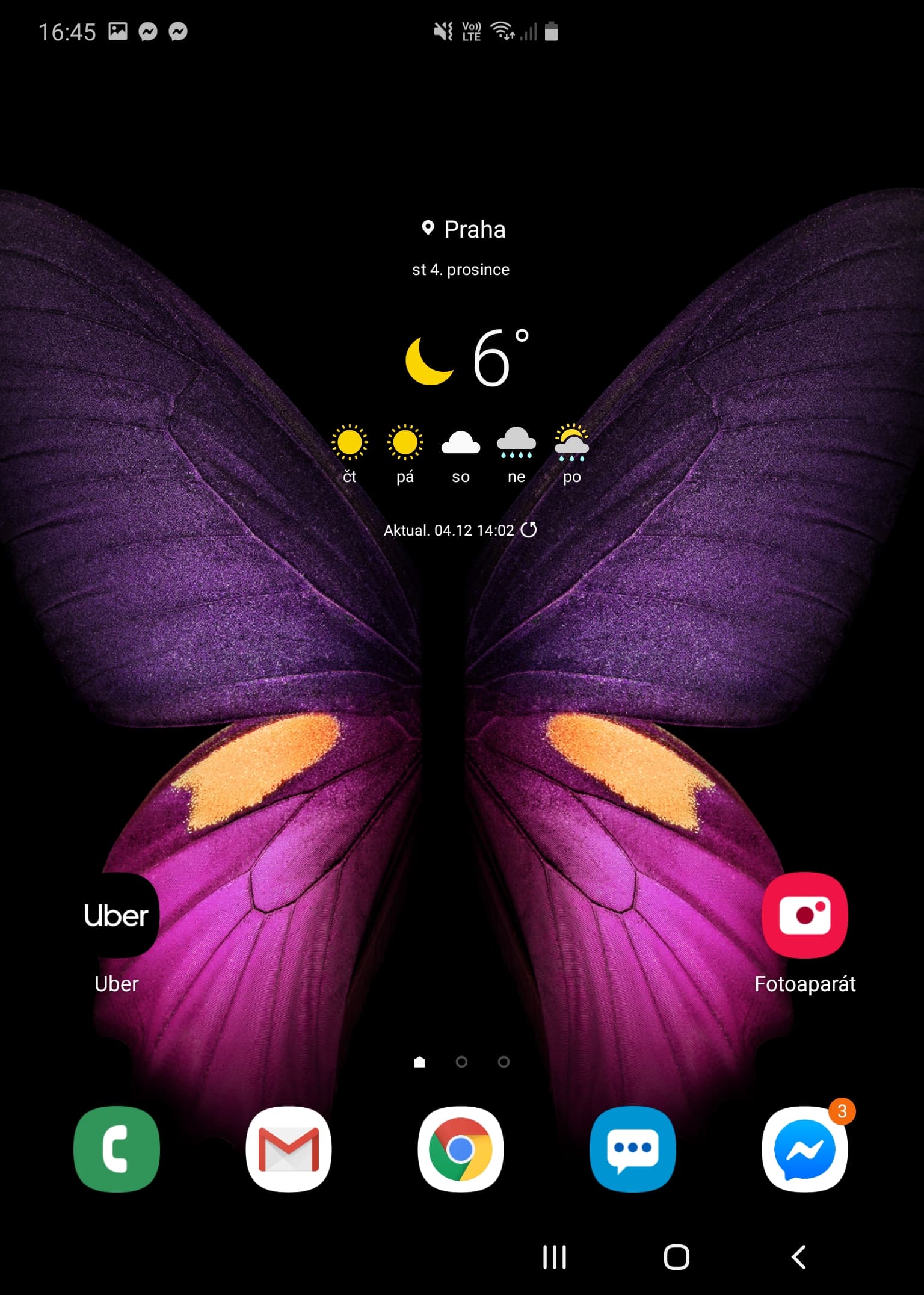
Task: Launch the Chrome browser
Action: pyautogui.click(x=461, y=1149)
